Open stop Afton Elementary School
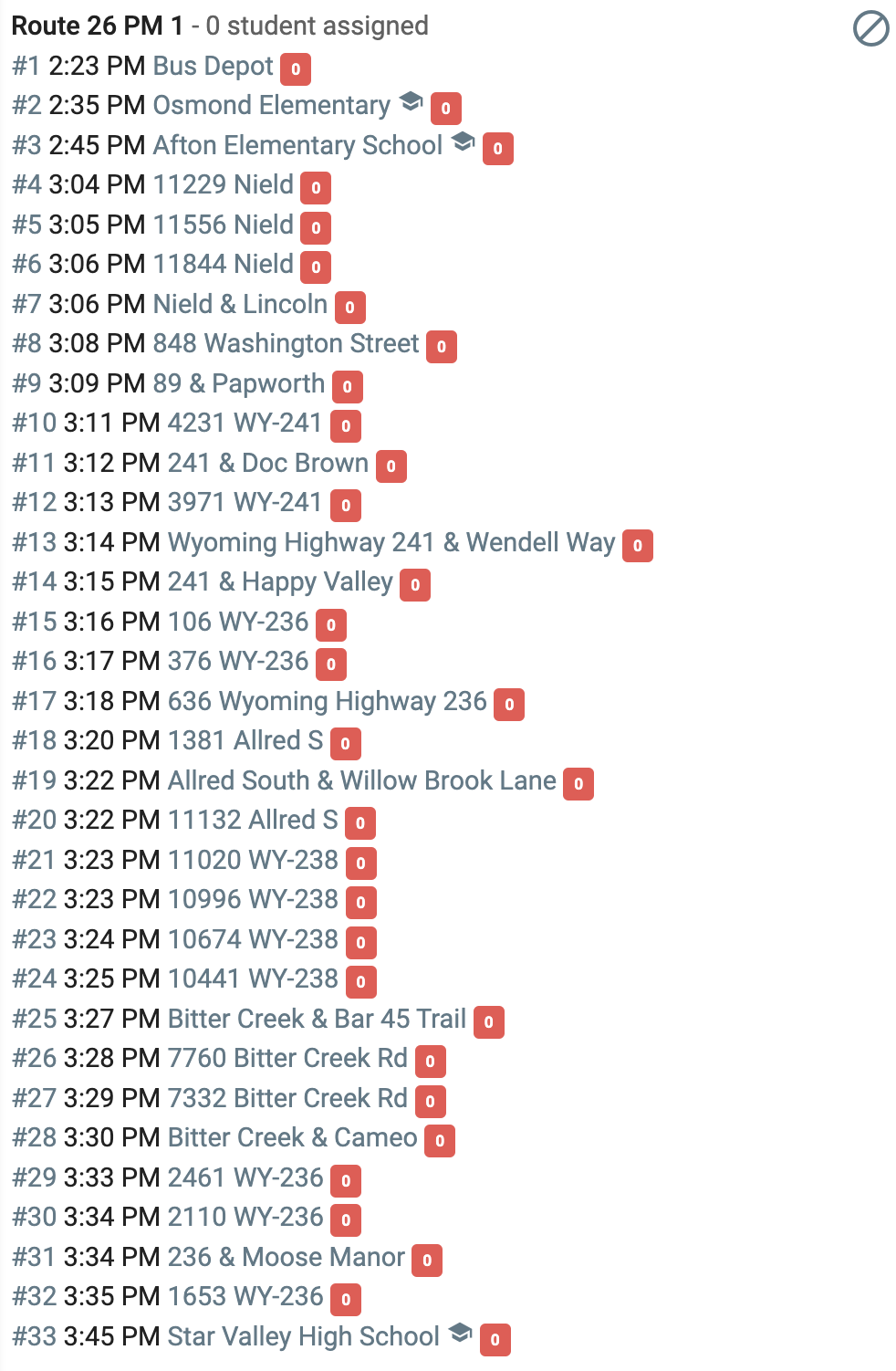The height and width of the screenshot is (1371, 896). (297, 146)
